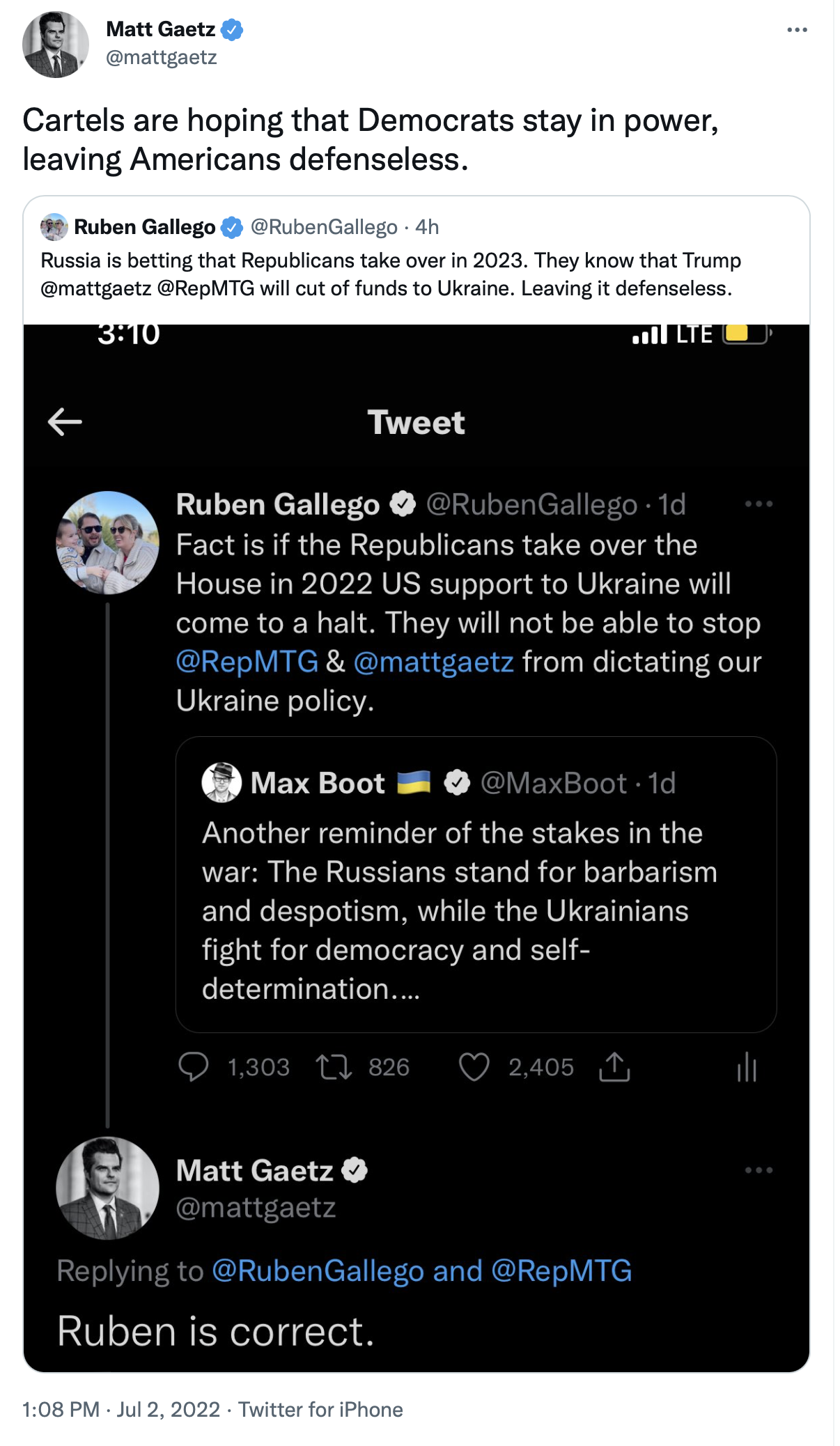The image size is (840, 1446).
Task: Open Matt Gaetz's profile picture at top
Action: 56,45
